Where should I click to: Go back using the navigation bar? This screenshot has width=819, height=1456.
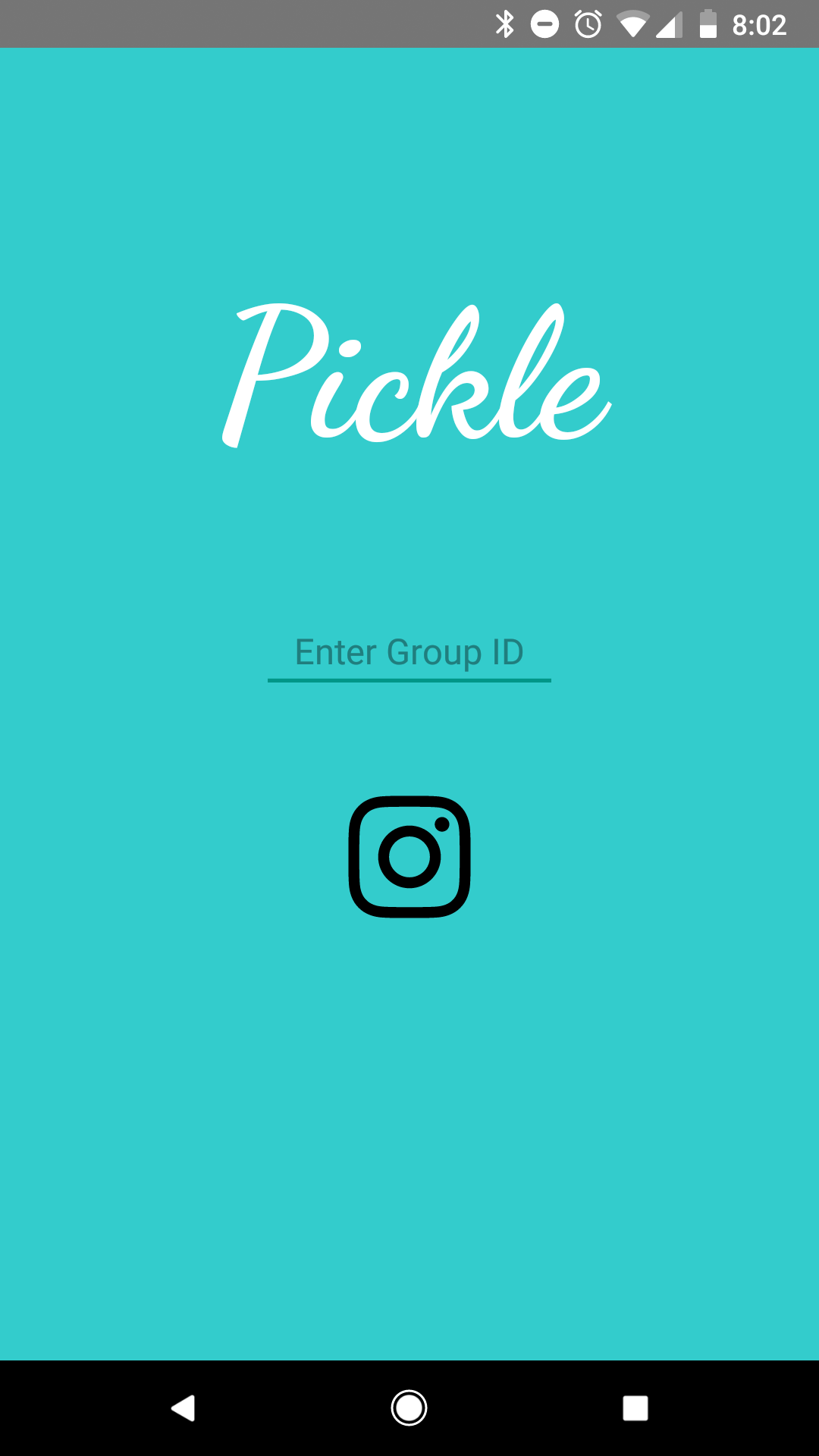(x=183, y=1408)
